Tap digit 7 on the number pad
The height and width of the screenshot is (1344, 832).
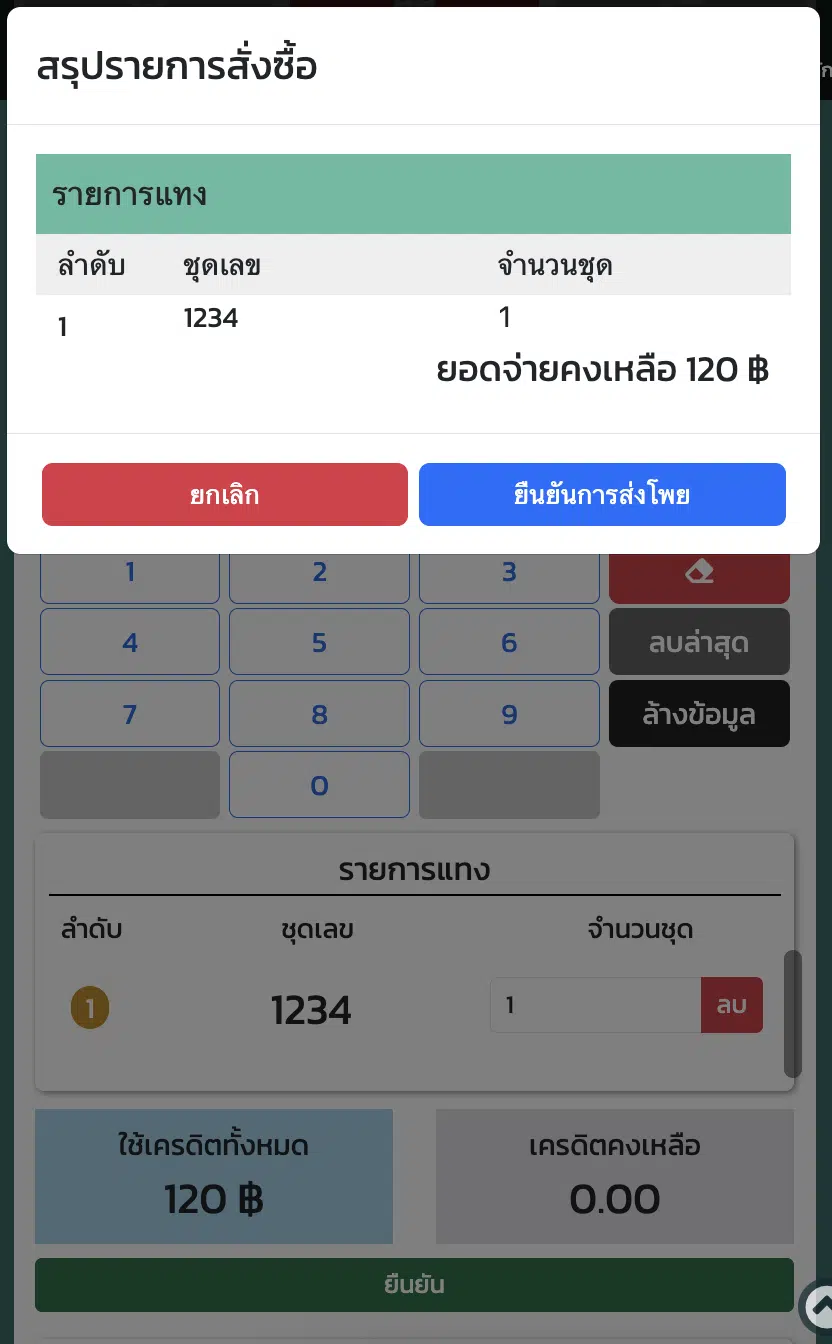pos(130,714)
